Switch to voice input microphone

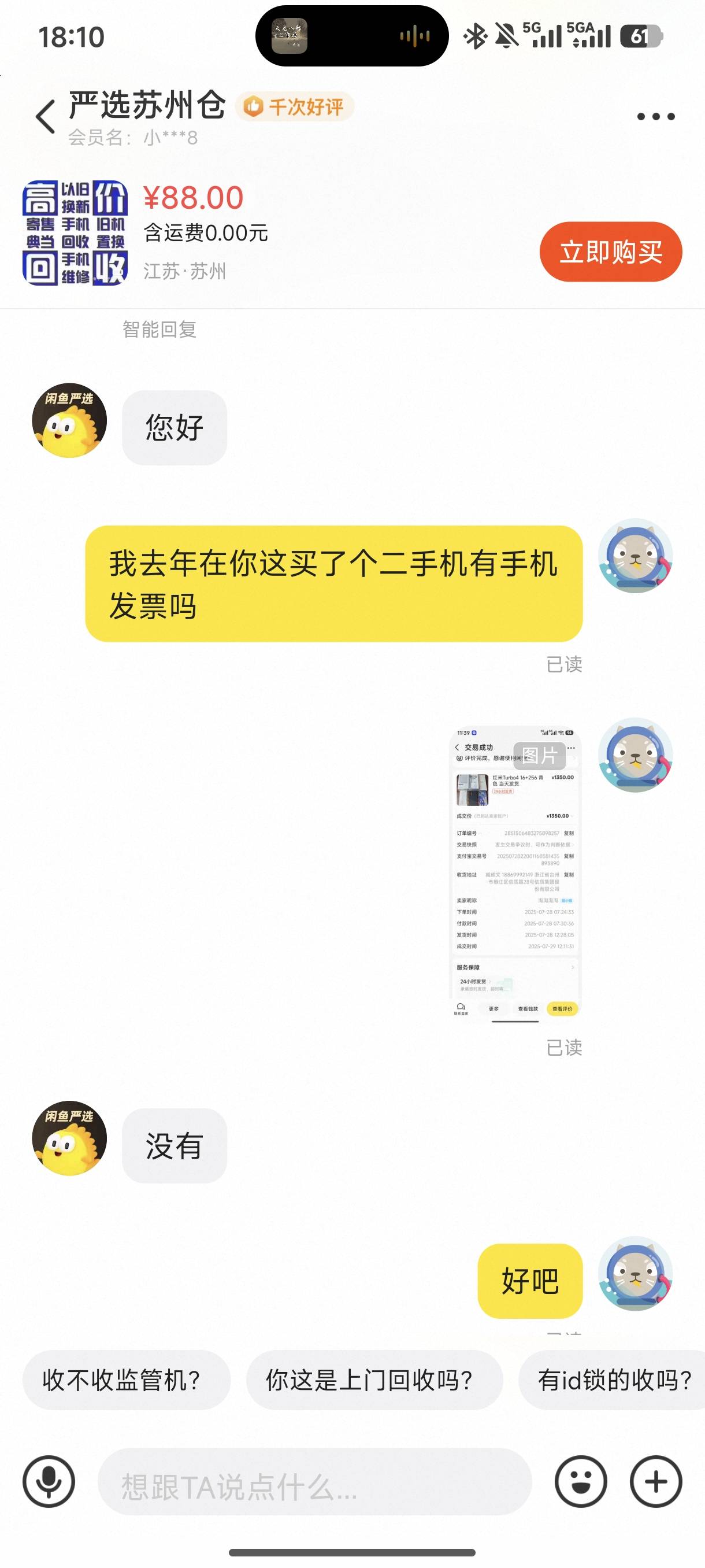point(49,1482)
